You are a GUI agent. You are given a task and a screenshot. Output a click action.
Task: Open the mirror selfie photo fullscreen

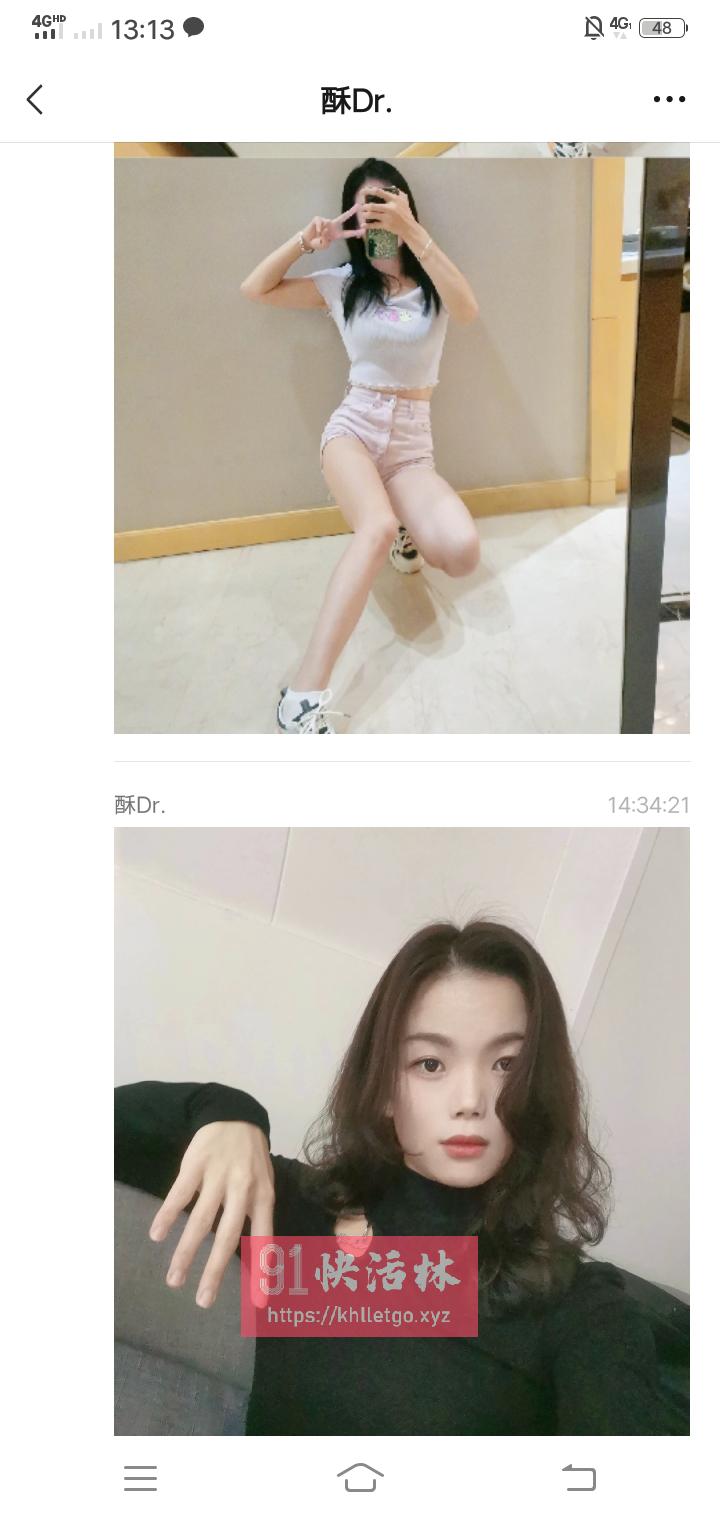(x=400, y=440)
